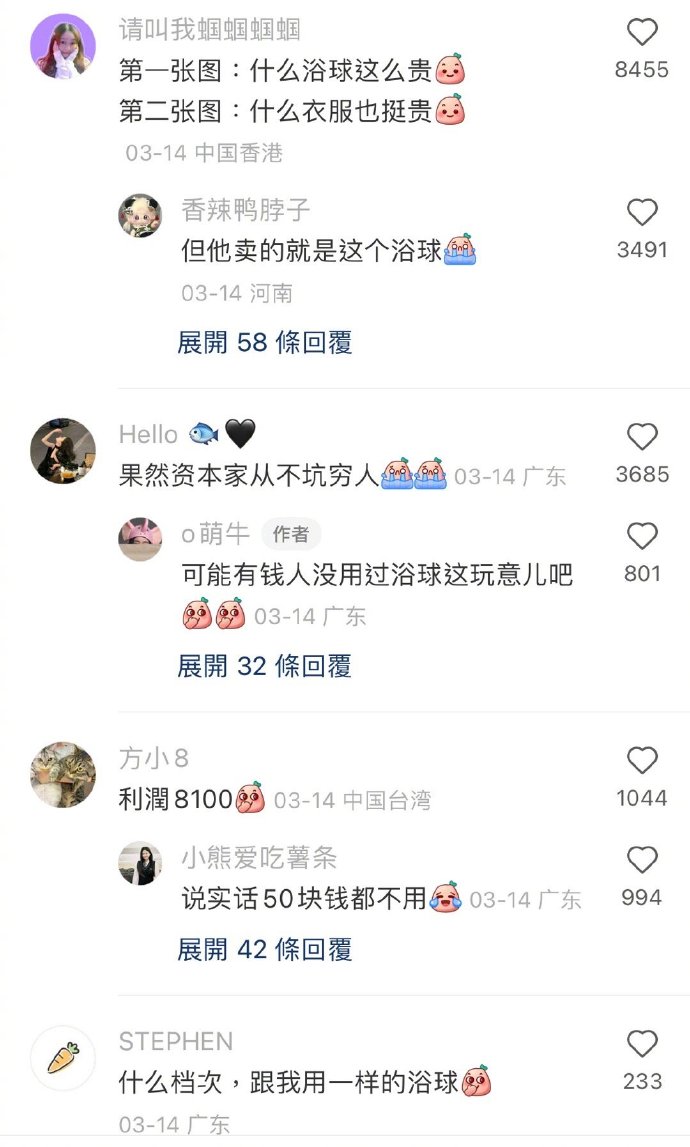
Task: Open o萌牛's avatar
Action: click(x=140, y=539)
